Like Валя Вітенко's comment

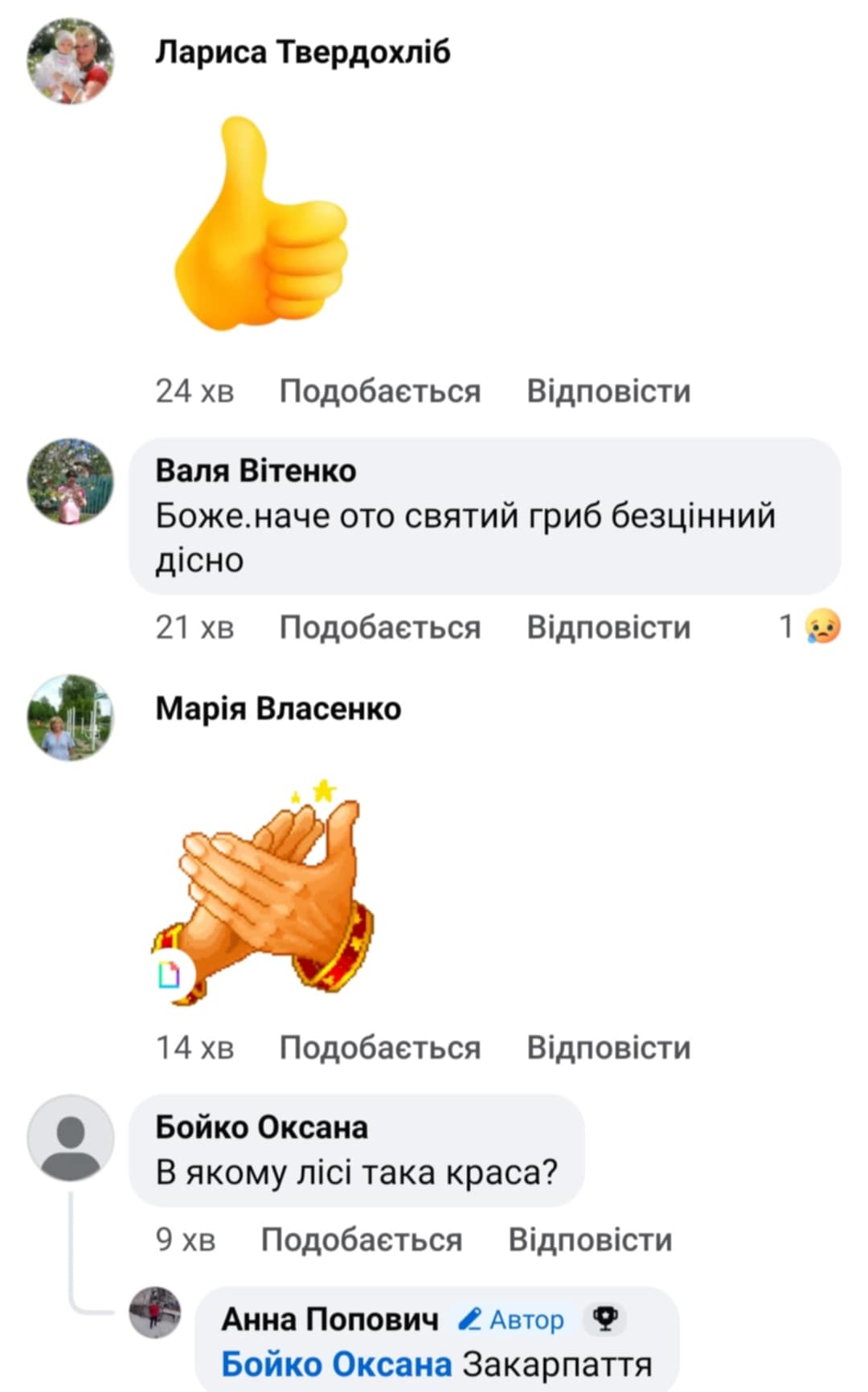379,627
